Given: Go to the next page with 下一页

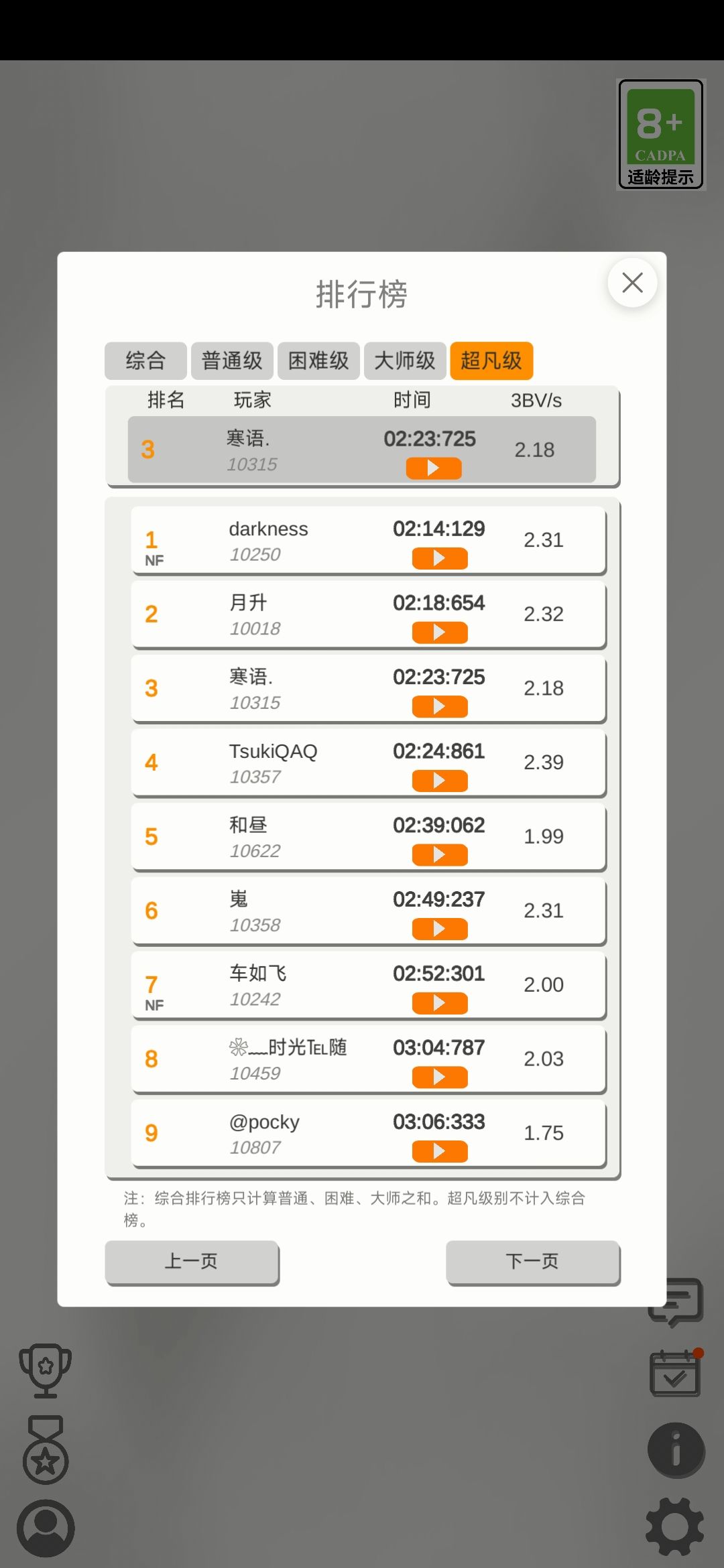Looking at the screenshot, I should coord(532,1261).
